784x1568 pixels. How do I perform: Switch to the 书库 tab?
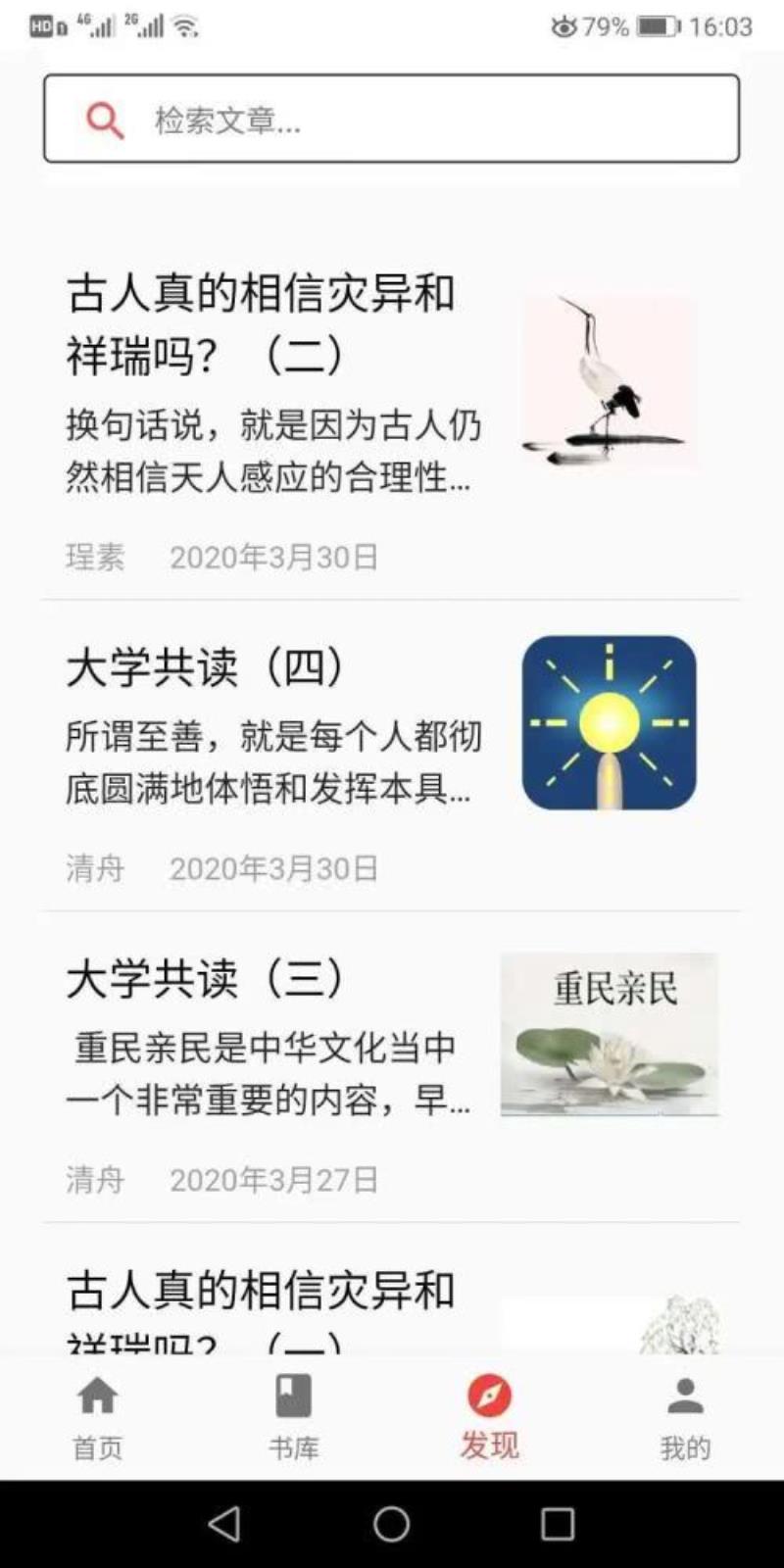(x=293, y=1417)
